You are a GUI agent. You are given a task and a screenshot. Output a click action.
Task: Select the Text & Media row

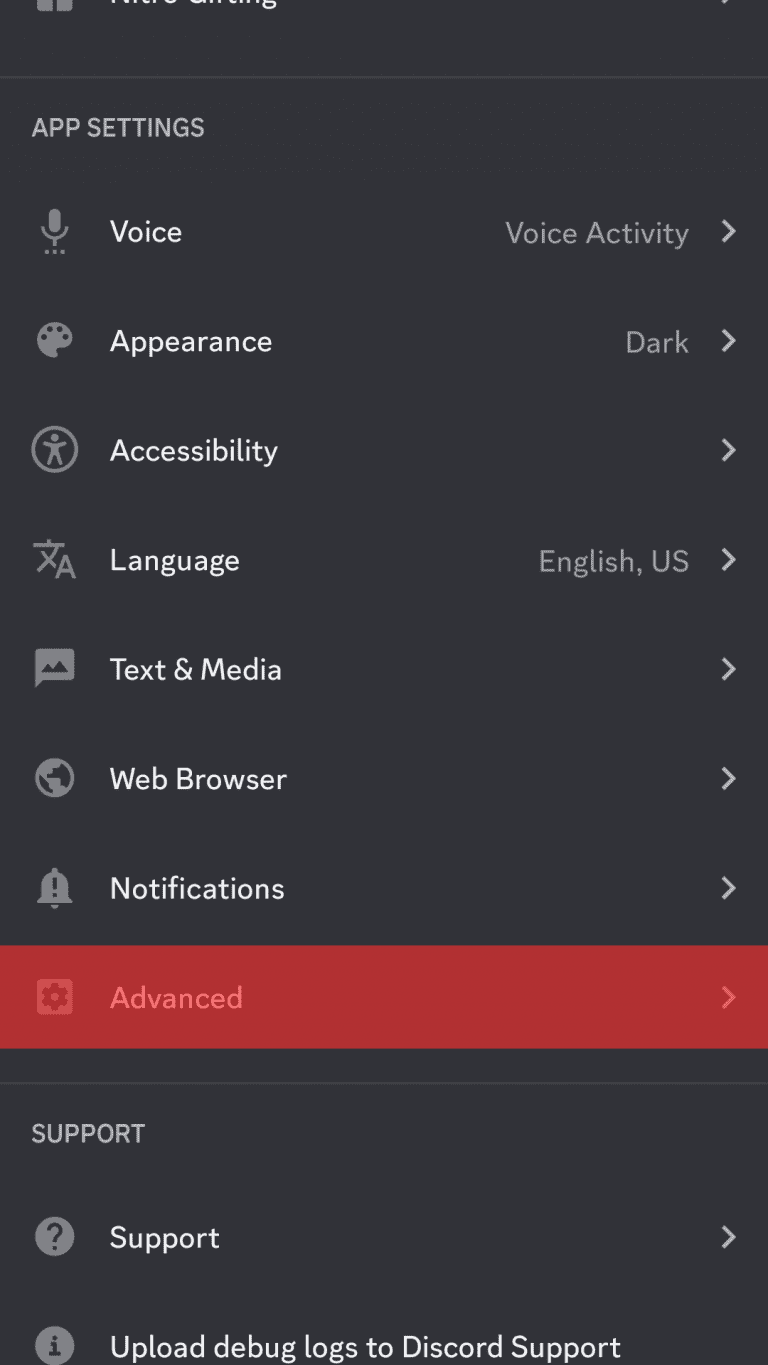[x=384, y=669]
